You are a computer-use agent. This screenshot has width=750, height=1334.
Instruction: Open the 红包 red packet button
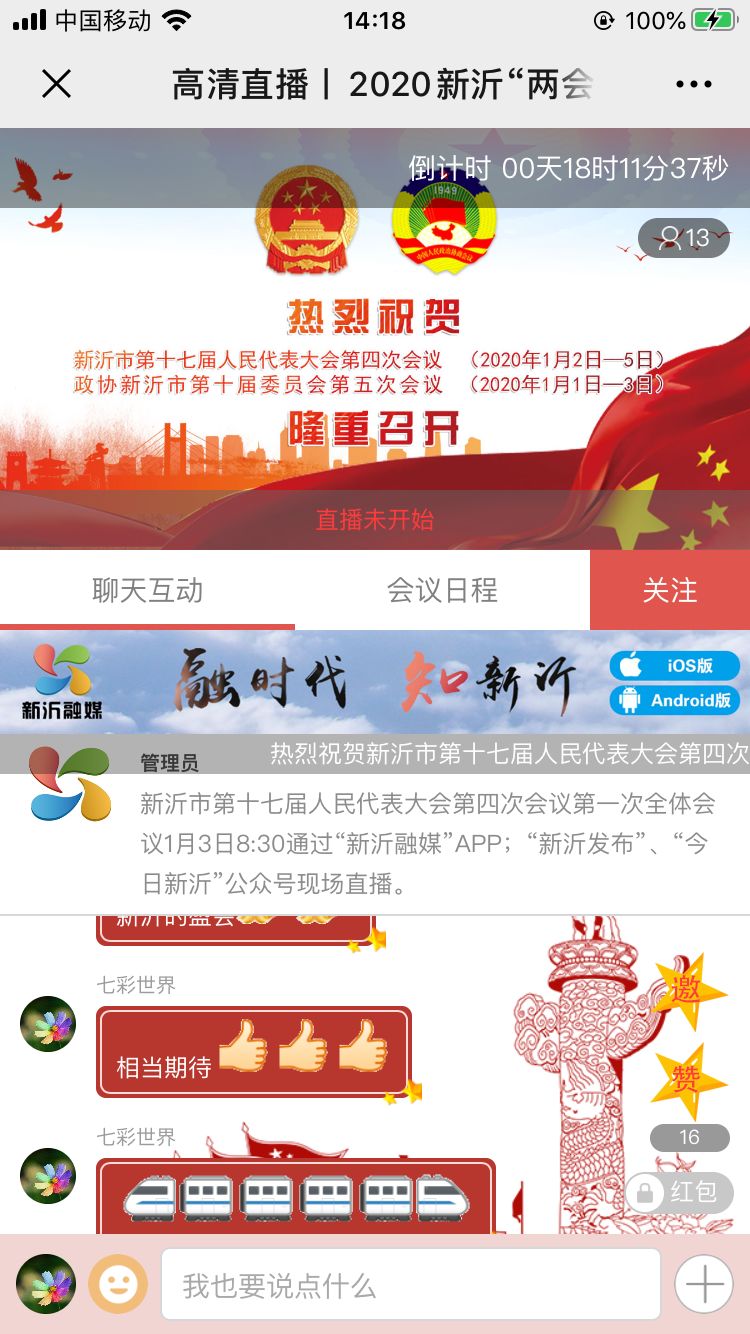coord(679,1192)
